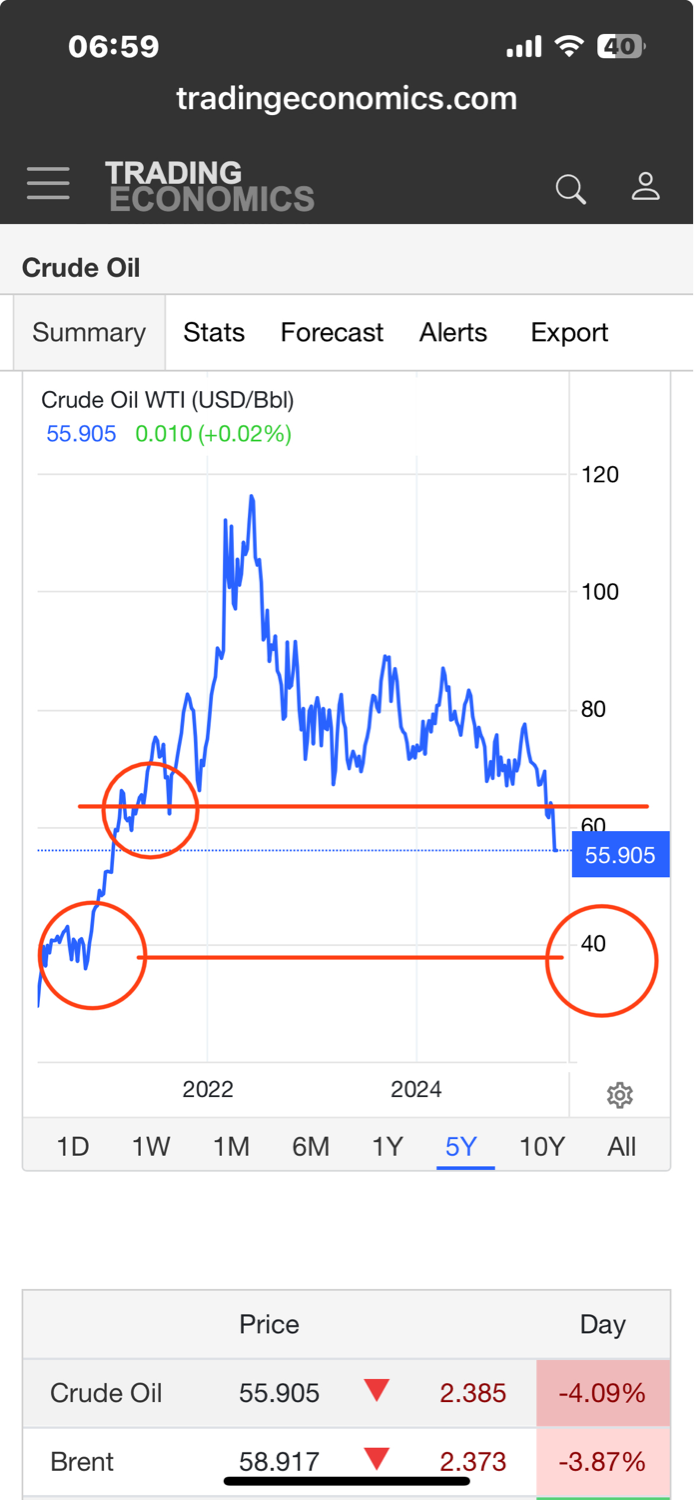Select the 6M chart range
This screenshot has width=694, height=1500.
coord(311,1146)
